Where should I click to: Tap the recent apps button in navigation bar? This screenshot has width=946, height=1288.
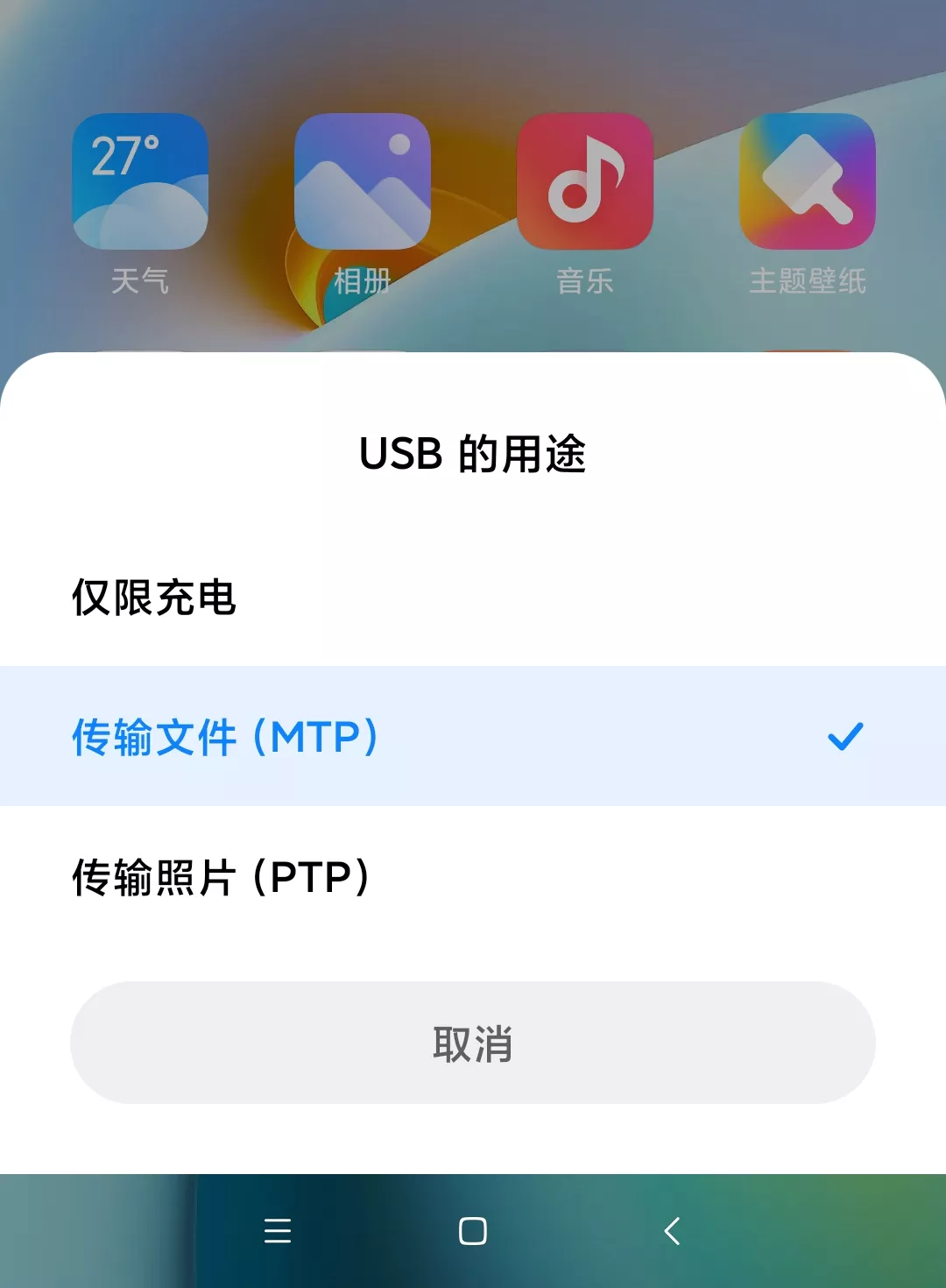pos(276,1232)
